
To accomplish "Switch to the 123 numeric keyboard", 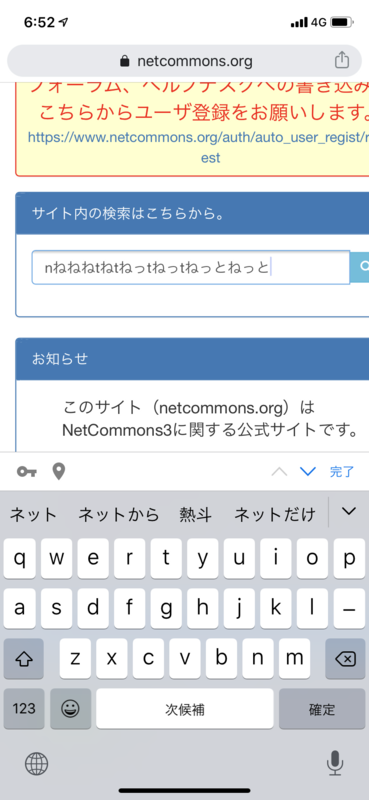I will [24, 709].
